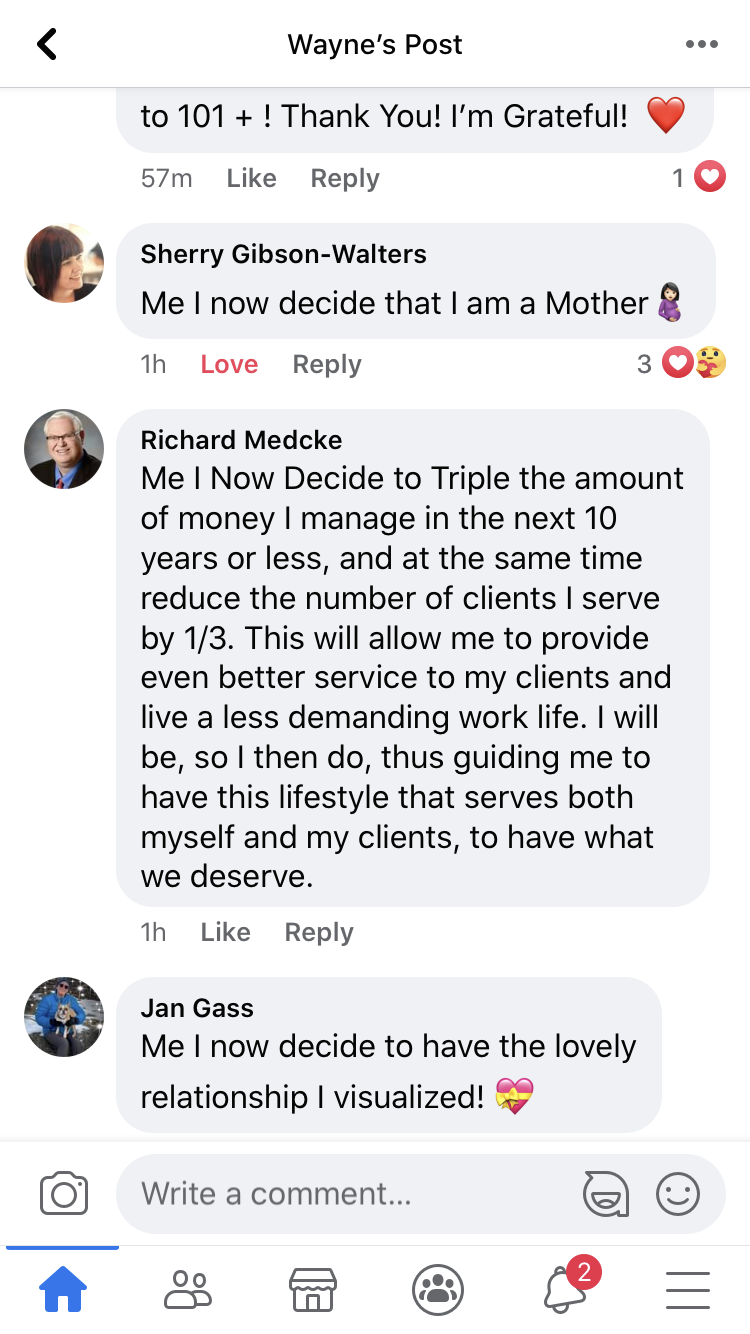Remove Love reaction on Sherry Gibson-Walters' comment
The height and width of the screenshot is (1334, 750).
pos(229,364)
